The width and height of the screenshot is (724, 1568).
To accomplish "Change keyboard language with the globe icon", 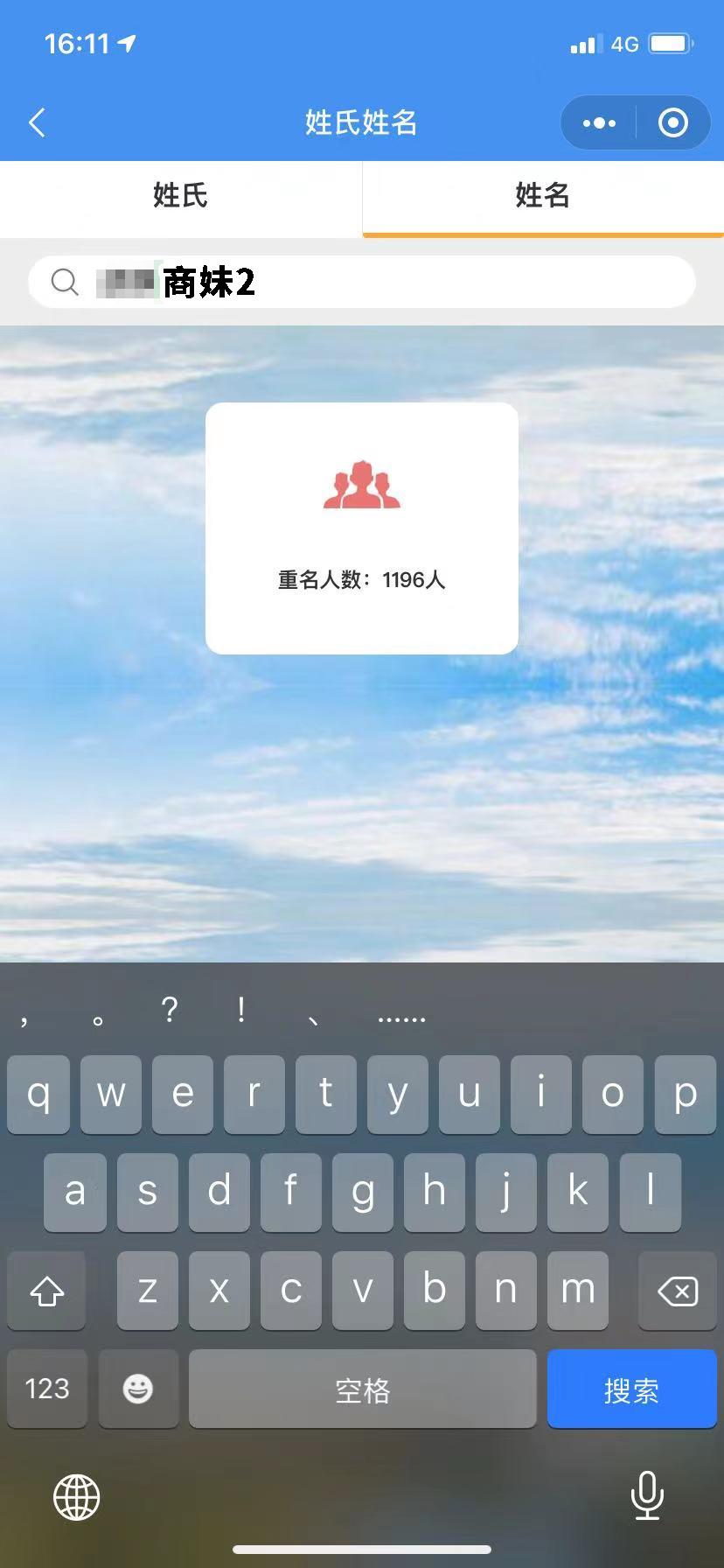I will click(77, 1497).
